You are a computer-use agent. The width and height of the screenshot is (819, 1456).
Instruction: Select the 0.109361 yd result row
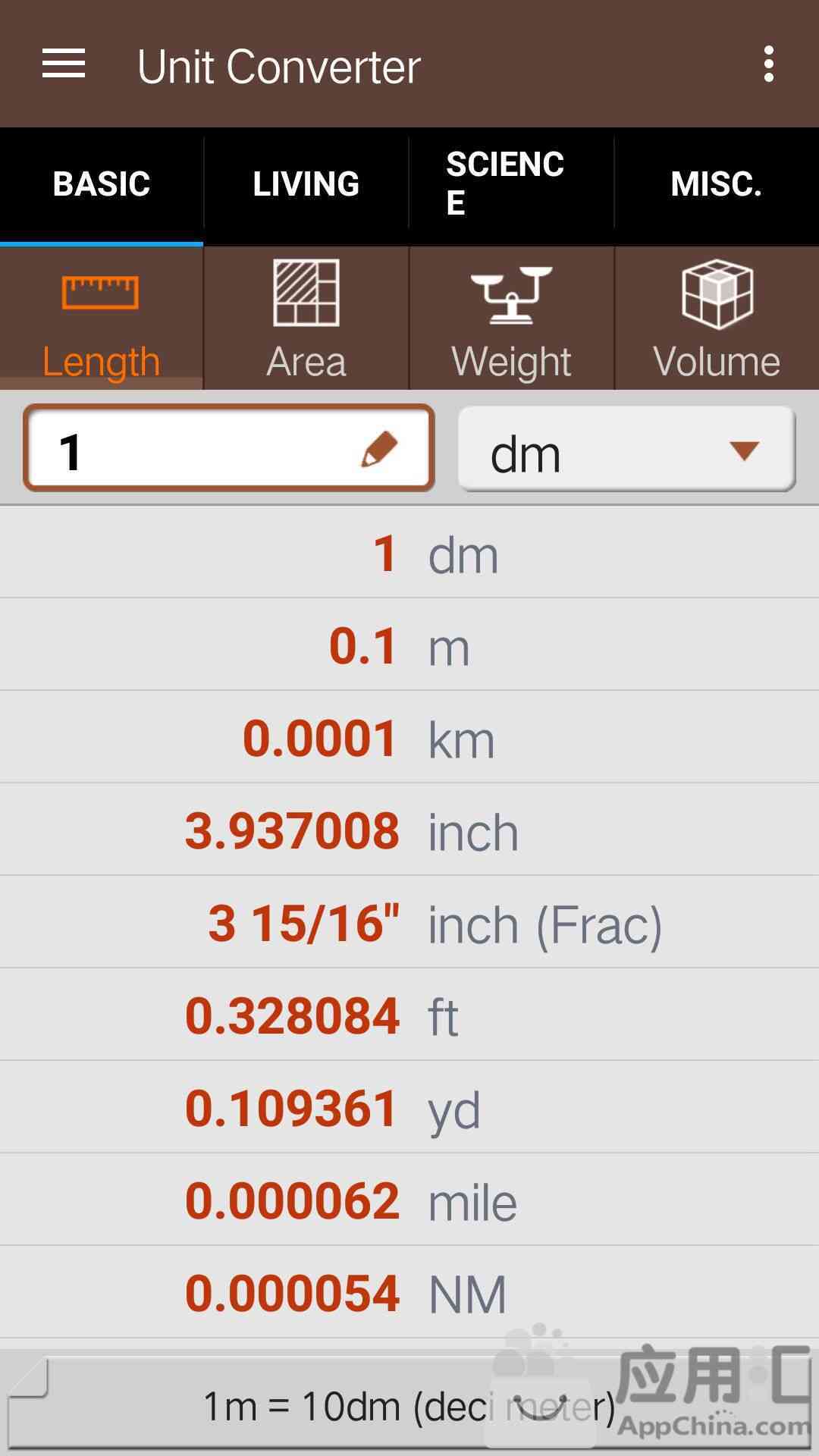pos(409,1108)
